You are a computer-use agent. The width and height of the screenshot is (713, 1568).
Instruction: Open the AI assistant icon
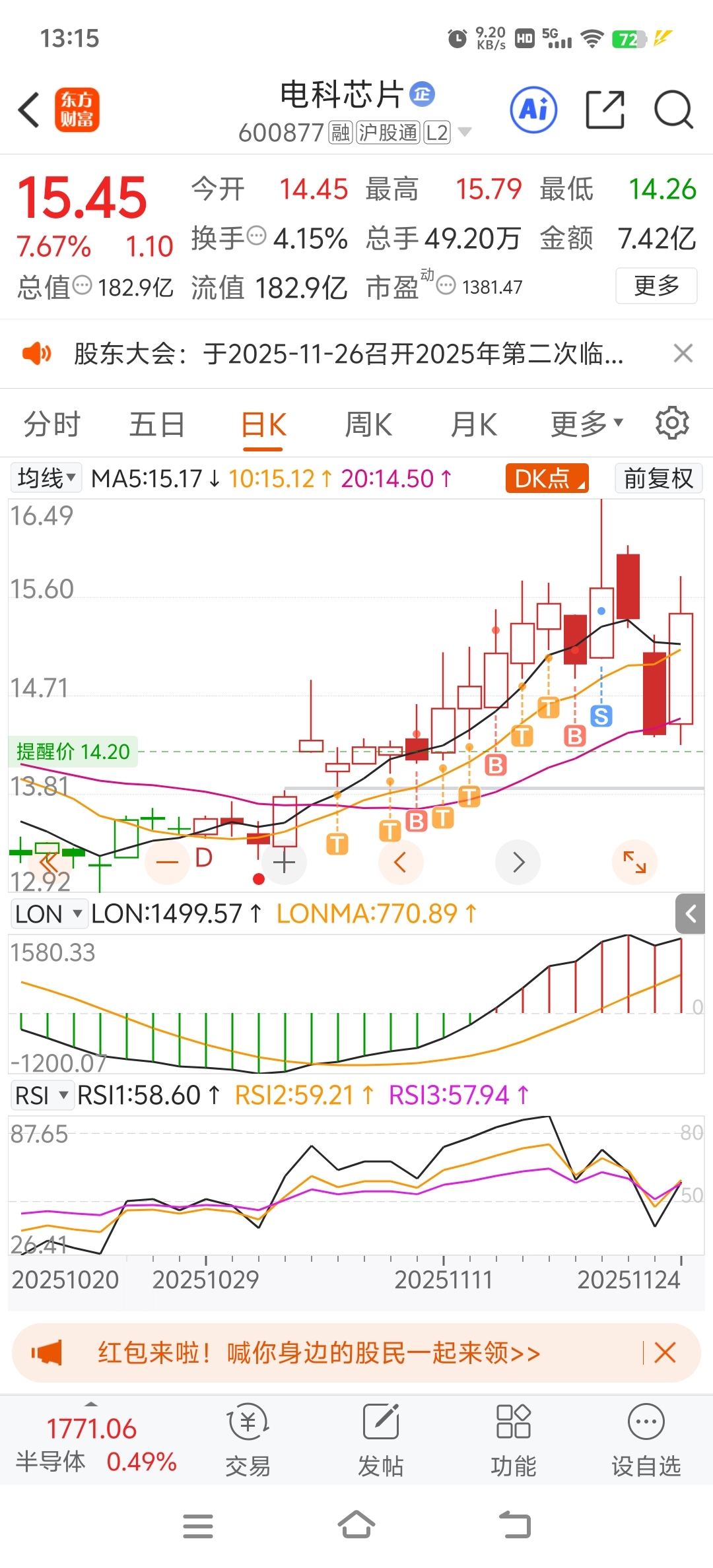533,110
